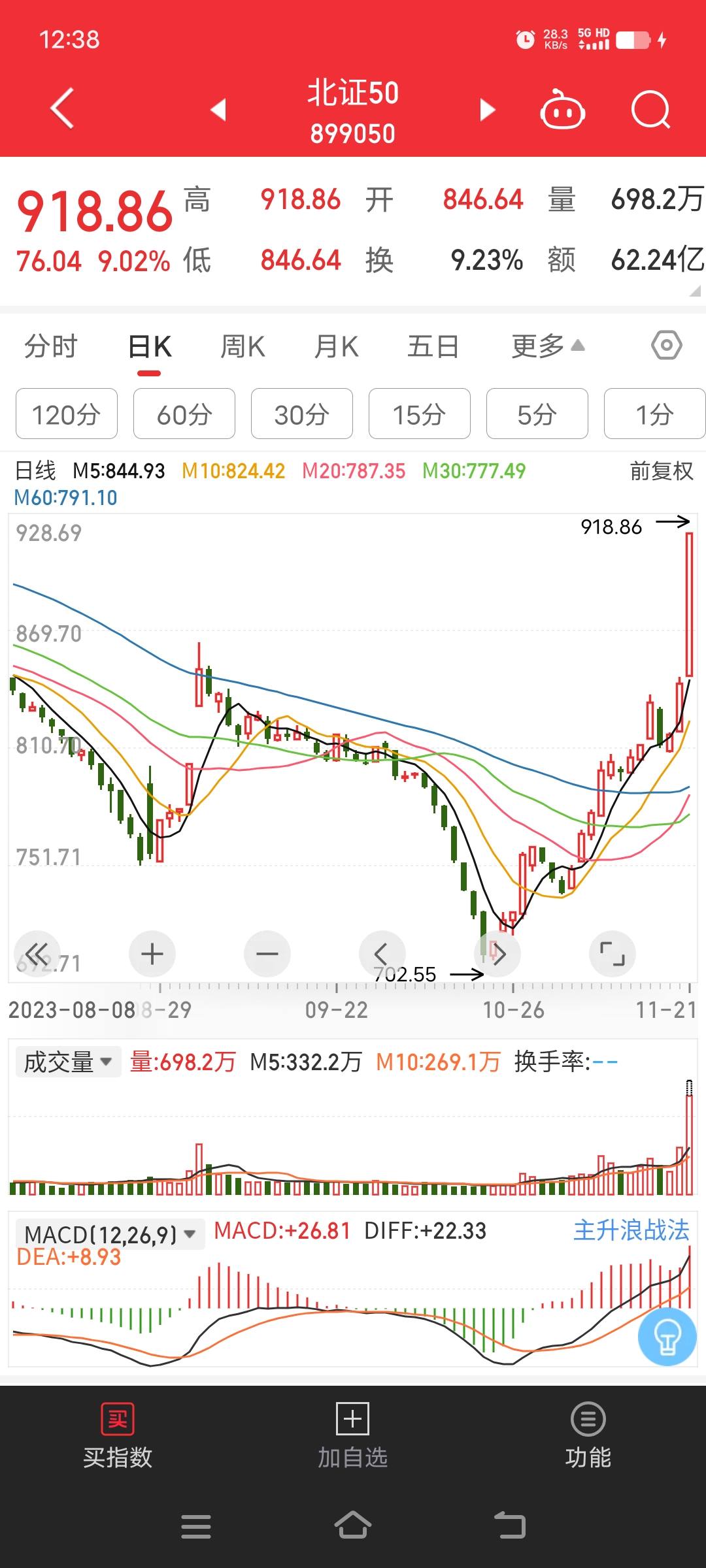Screen dimensions: 706x1568
Task: Add index via 加自选
Action: pos(353,1437)
